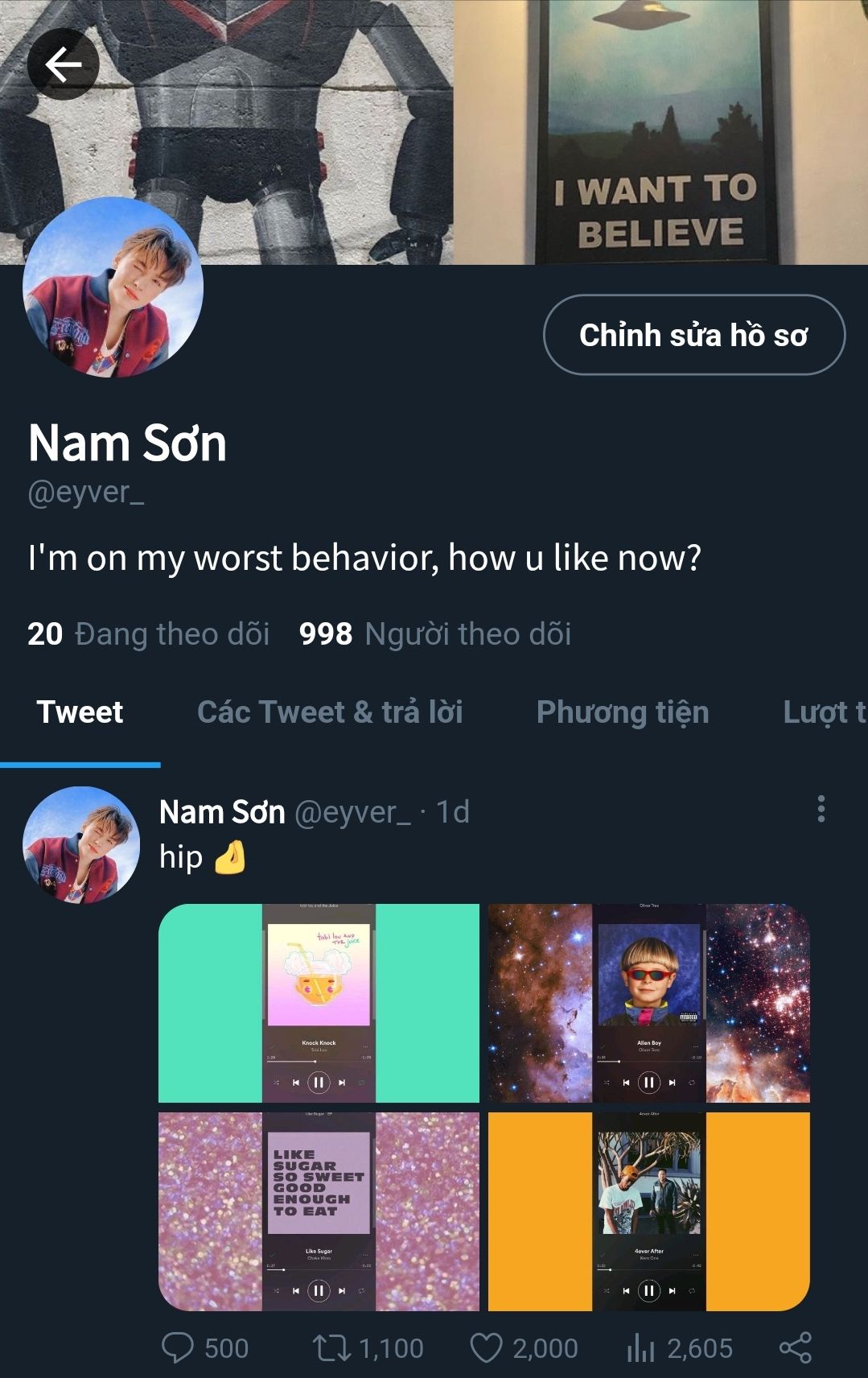This screenshot has width=868, height=1378.
Task: Switch to Các Tweet & trả lời tab
Action: point(330,712)
